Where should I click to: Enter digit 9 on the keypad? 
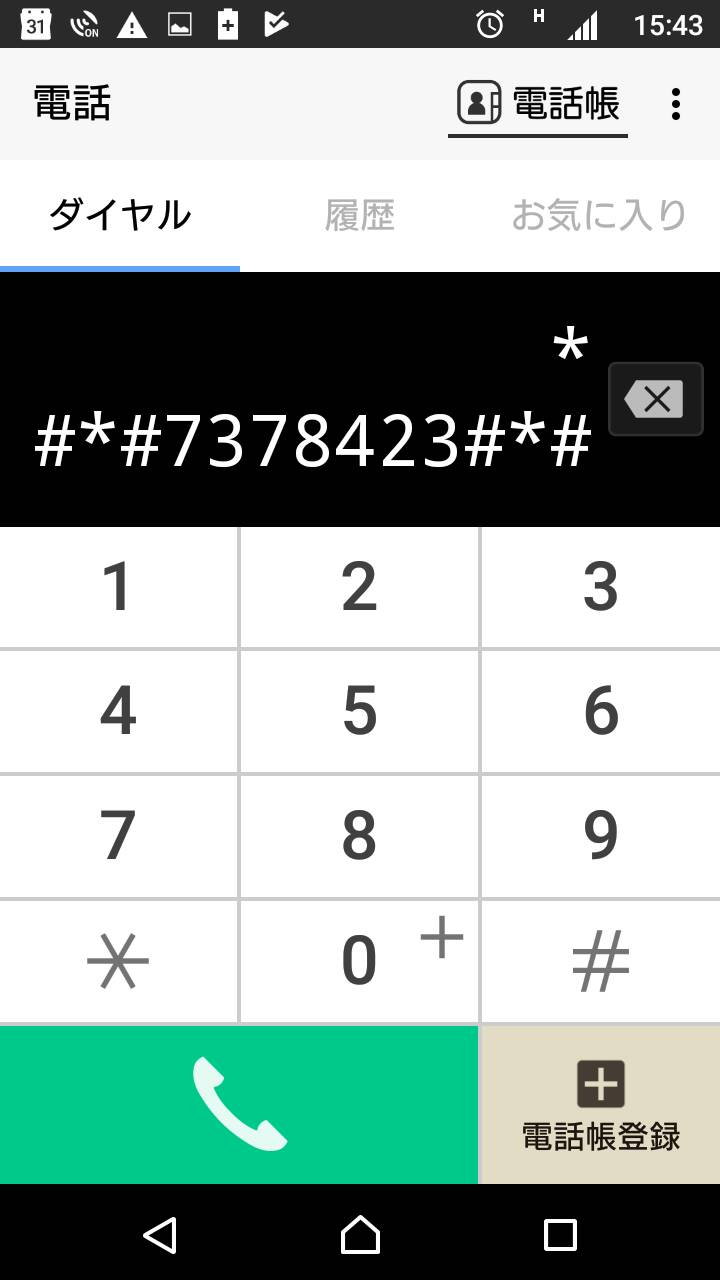[x=601, y=836]
